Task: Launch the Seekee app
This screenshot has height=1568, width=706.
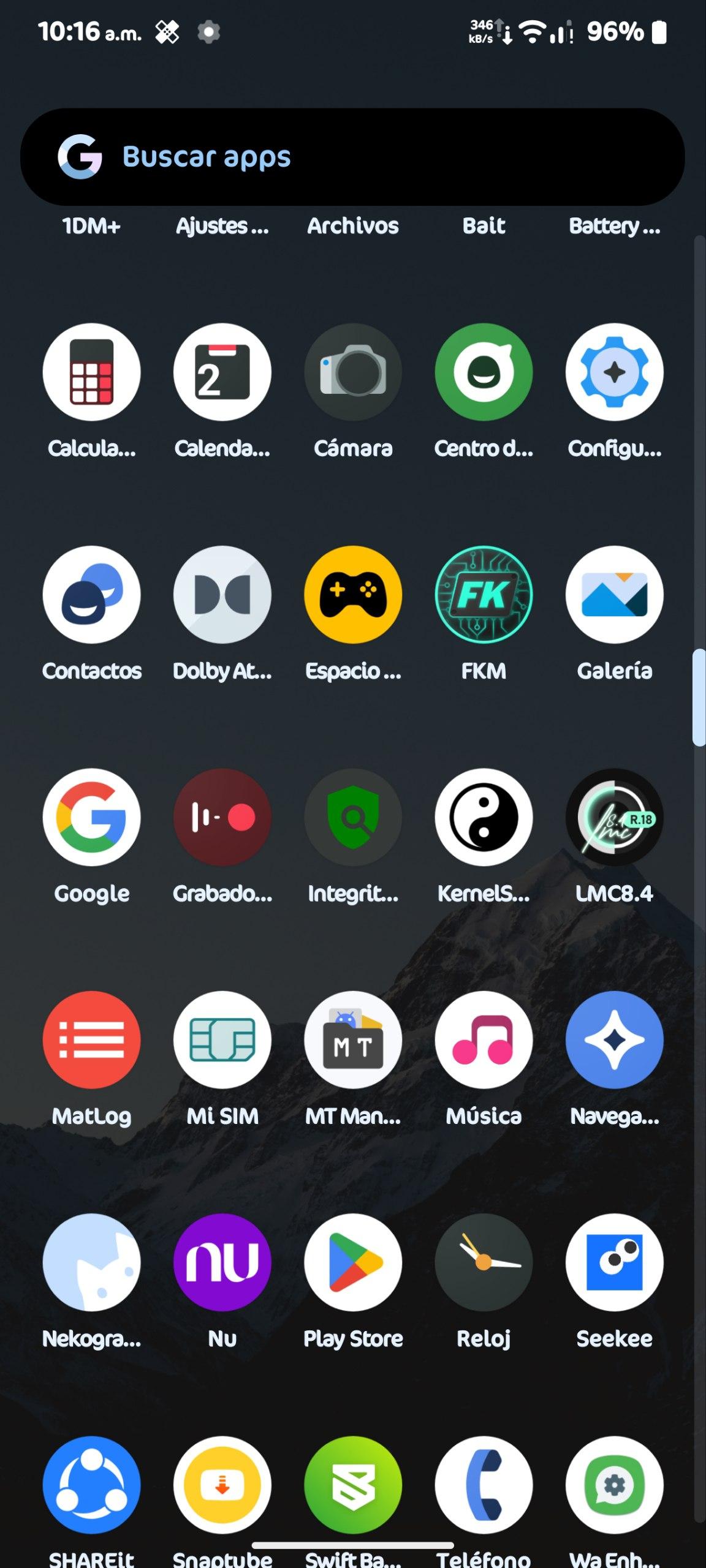Action: point(614,1262)
